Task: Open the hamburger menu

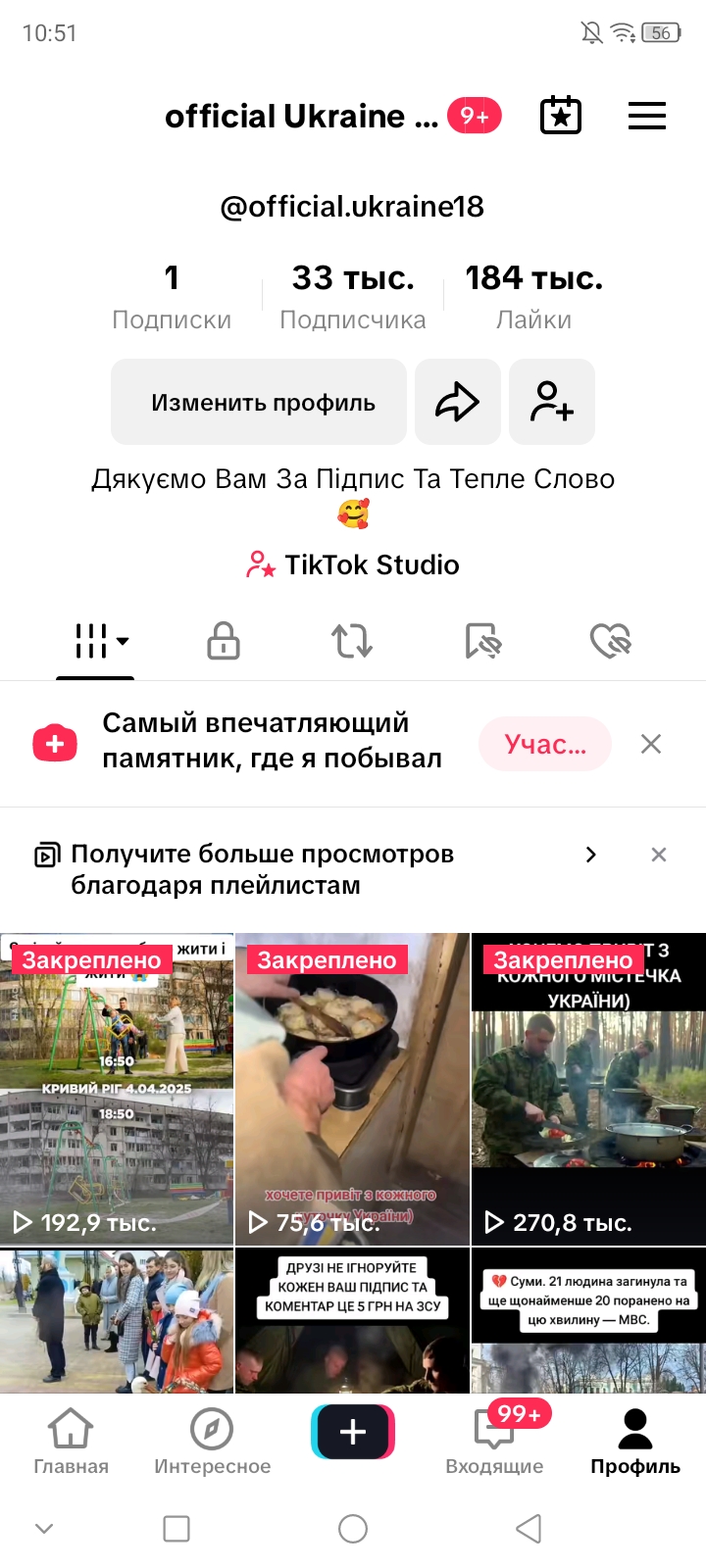Action: (x=646, y=116)
